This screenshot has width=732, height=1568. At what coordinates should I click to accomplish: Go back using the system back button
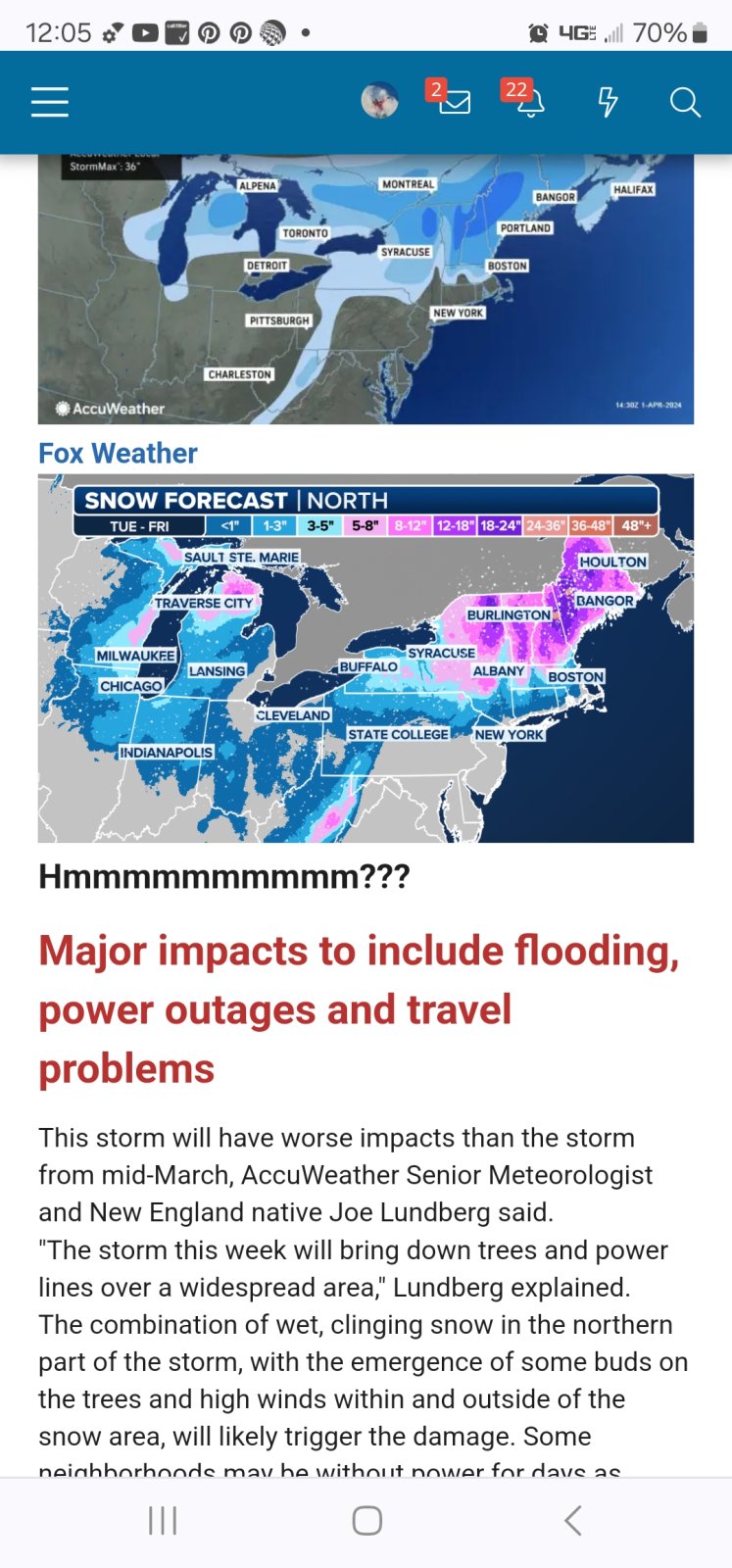(x=573, y=1520)
